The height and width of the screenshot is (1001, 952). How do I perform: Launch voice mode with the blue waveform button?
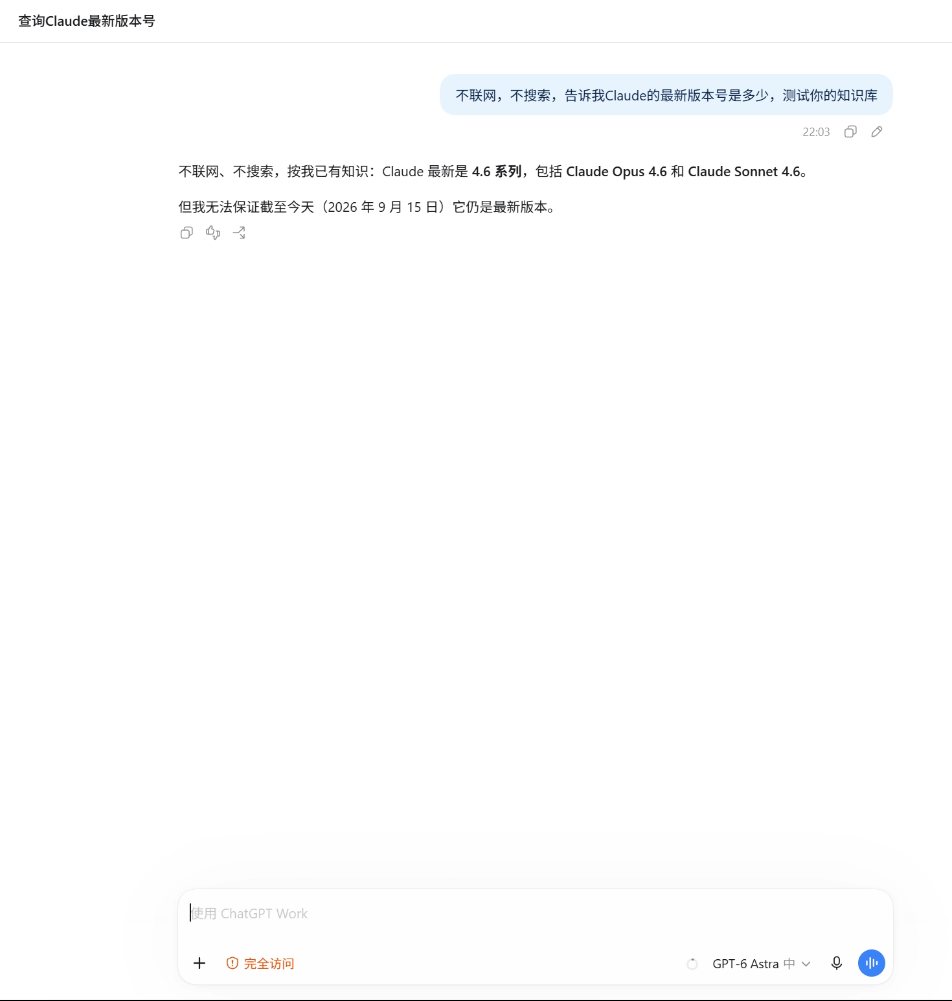click(871, 963)
